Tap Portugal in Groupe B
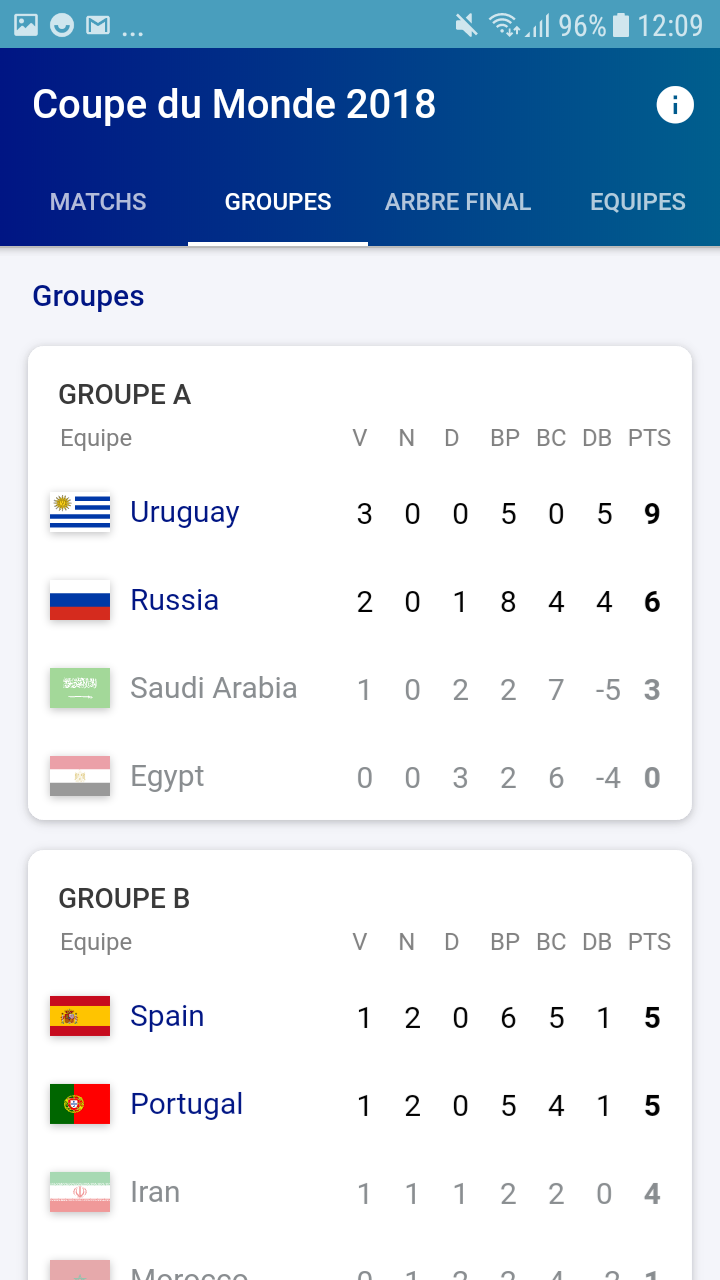The image size is (720, 1280). pos(186,1104)
